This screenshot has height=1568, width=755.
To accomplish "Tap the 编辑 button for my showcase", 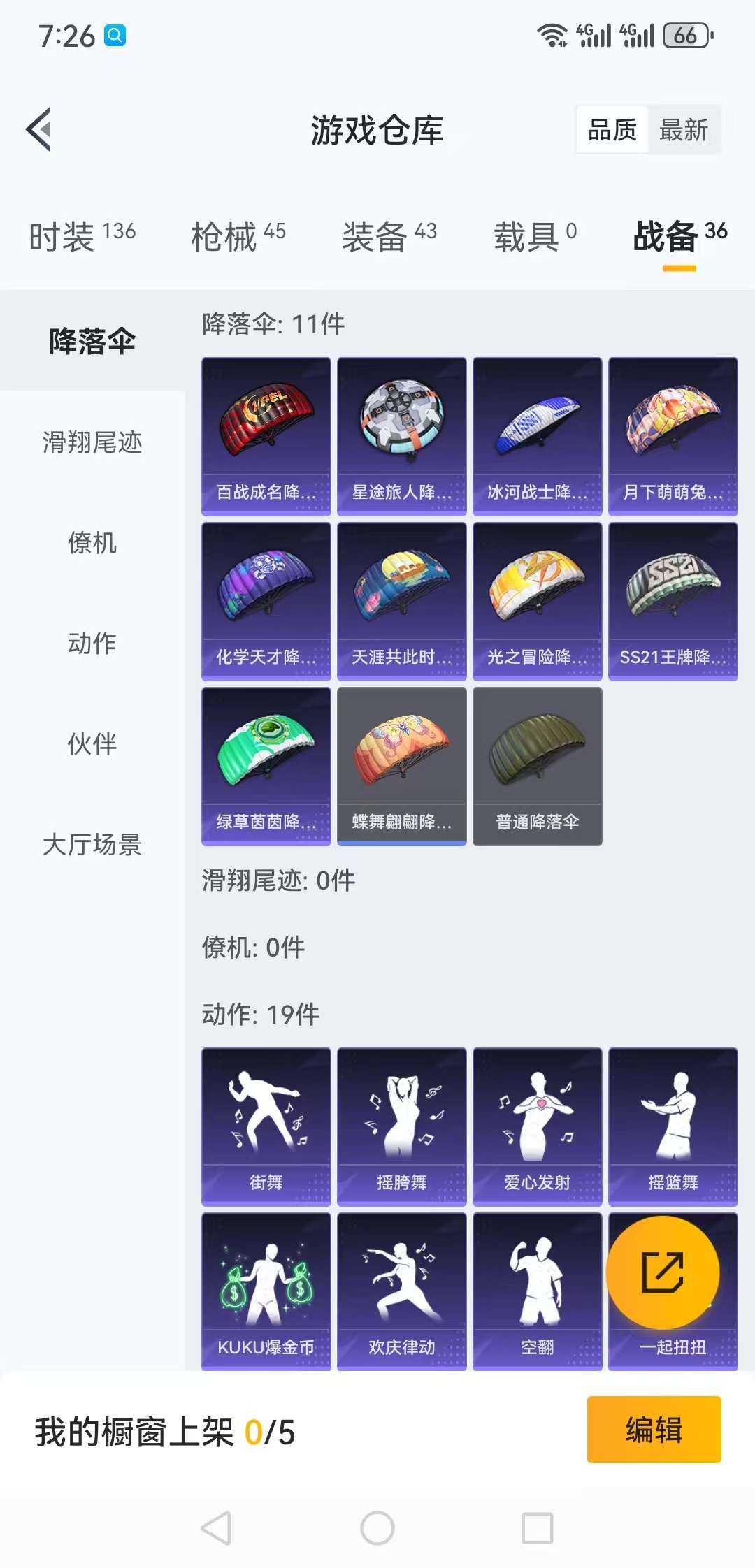I will (x=654, y=1429).
